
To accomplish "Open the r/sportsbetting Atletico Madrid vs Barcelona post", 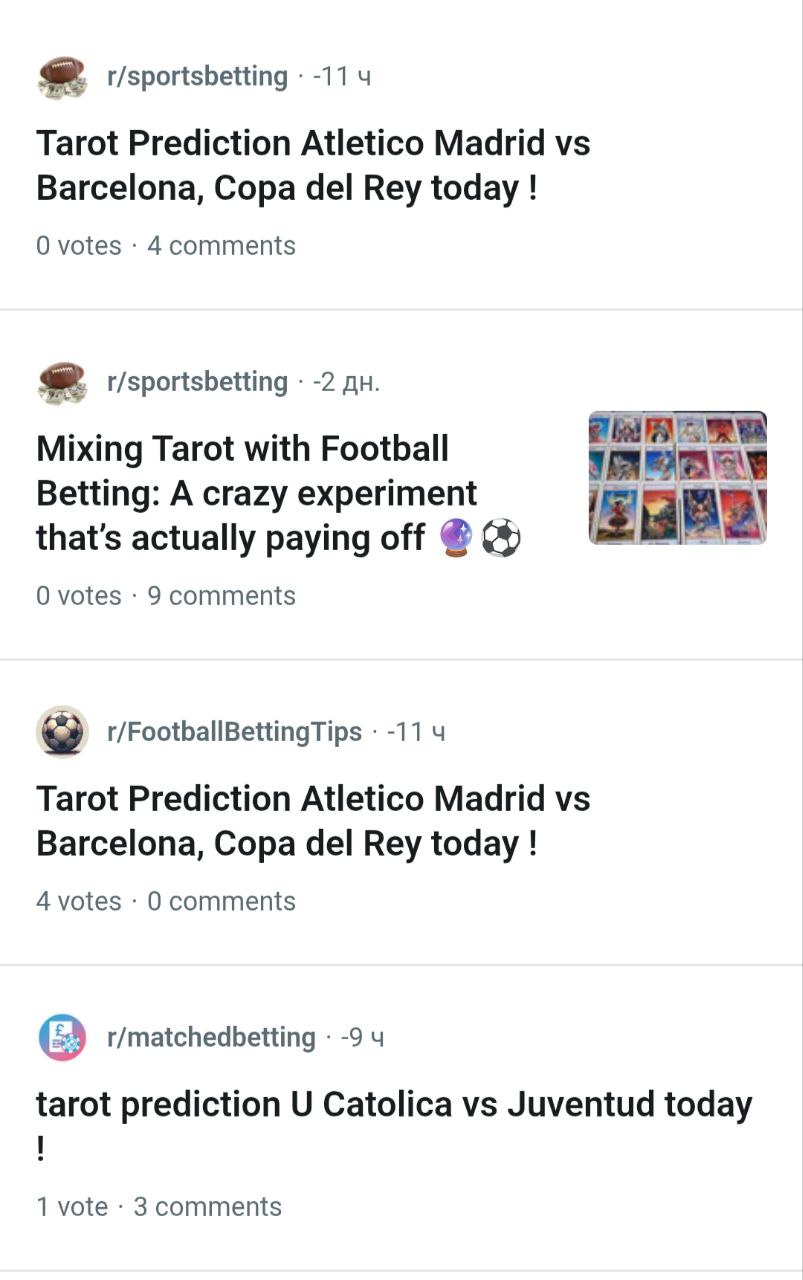I will point(313,166).
